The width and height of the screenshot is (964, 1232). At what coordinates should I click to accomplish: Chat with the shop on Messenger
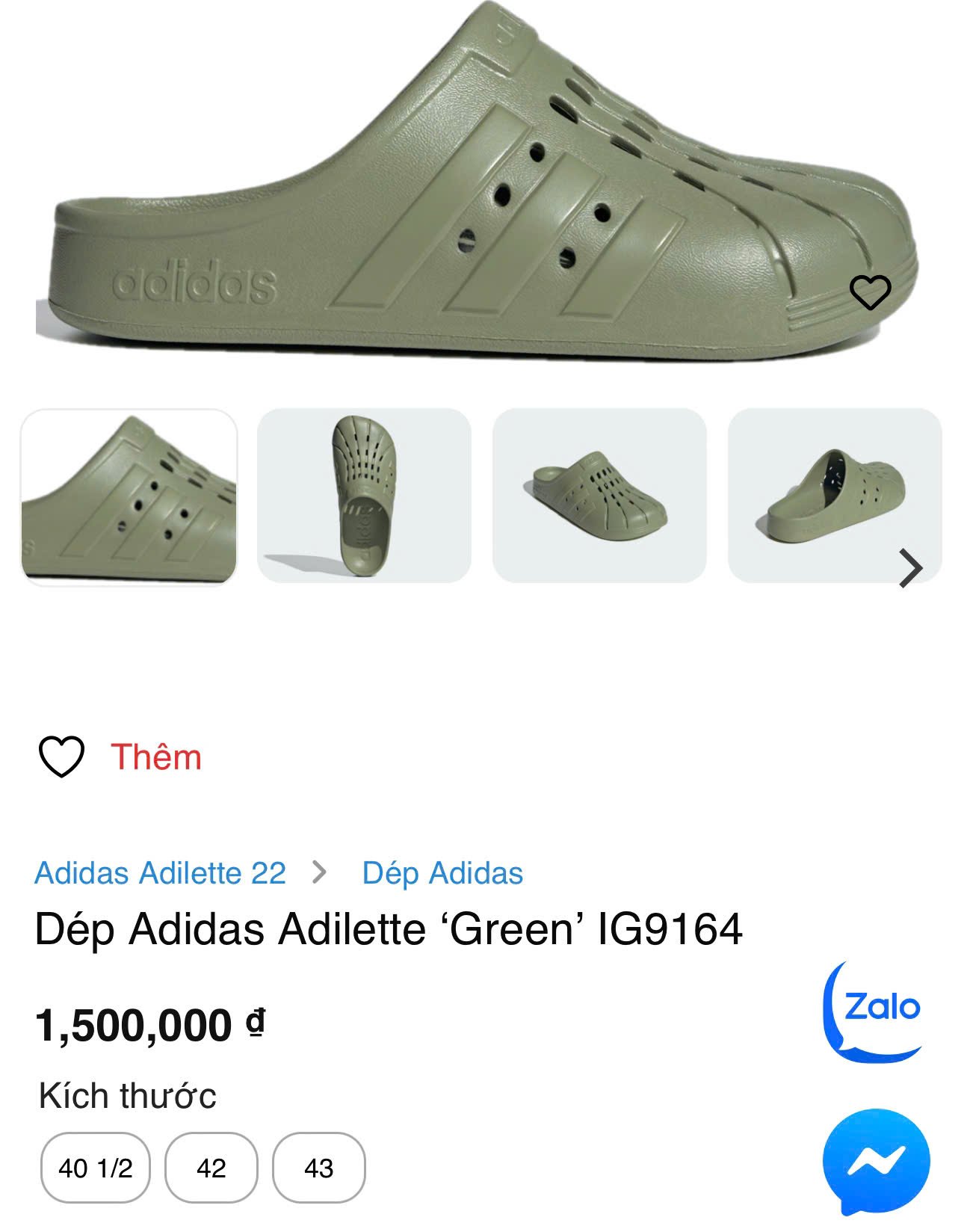pyautogui.click(x=876, y=1162)
